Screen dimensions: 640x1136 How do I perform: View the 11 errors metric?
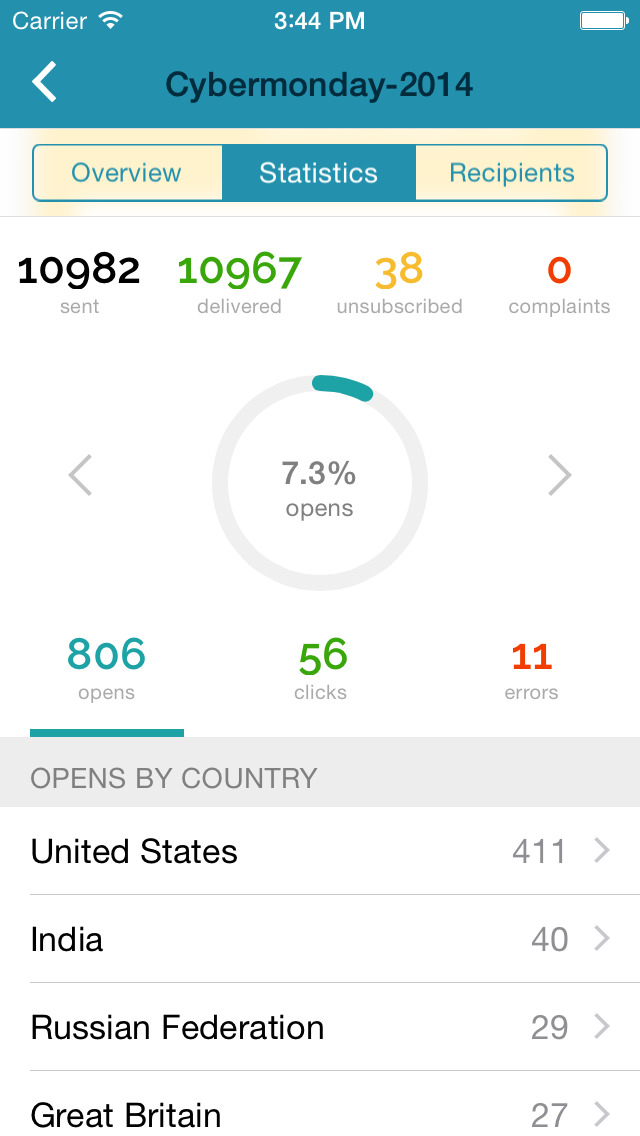coord(531,668)
